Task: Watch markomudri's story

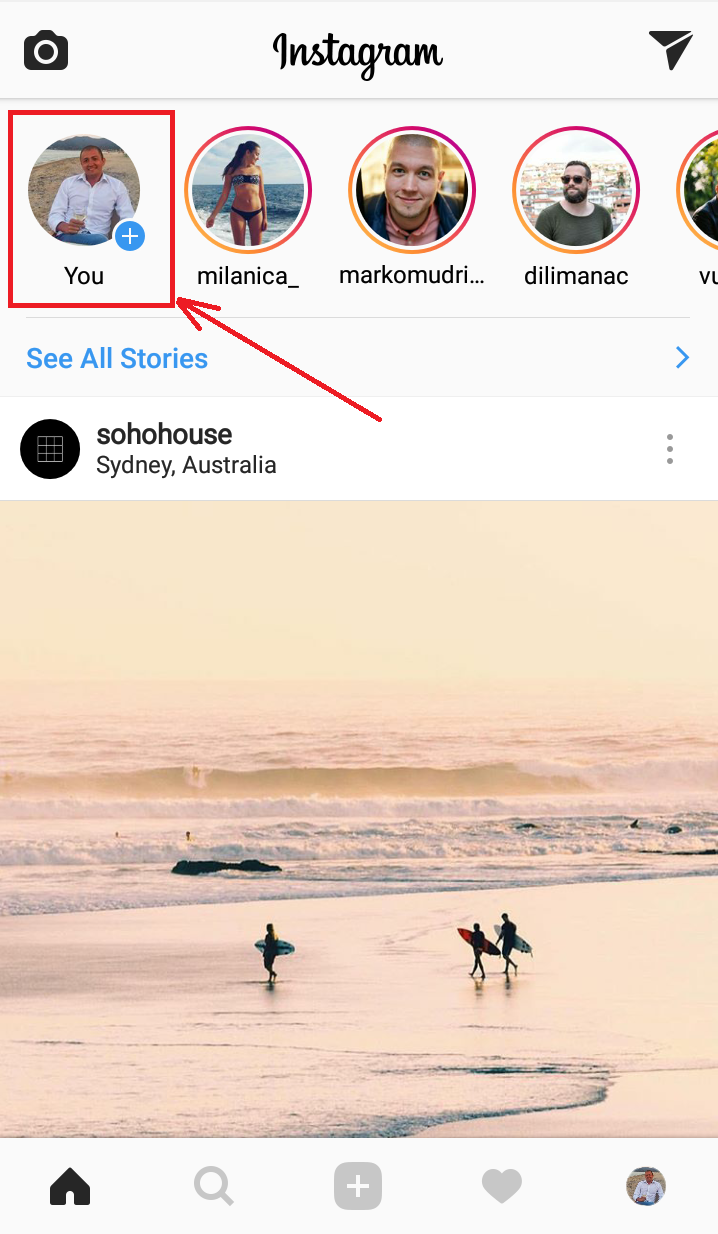Action: [x=412, y=190]
